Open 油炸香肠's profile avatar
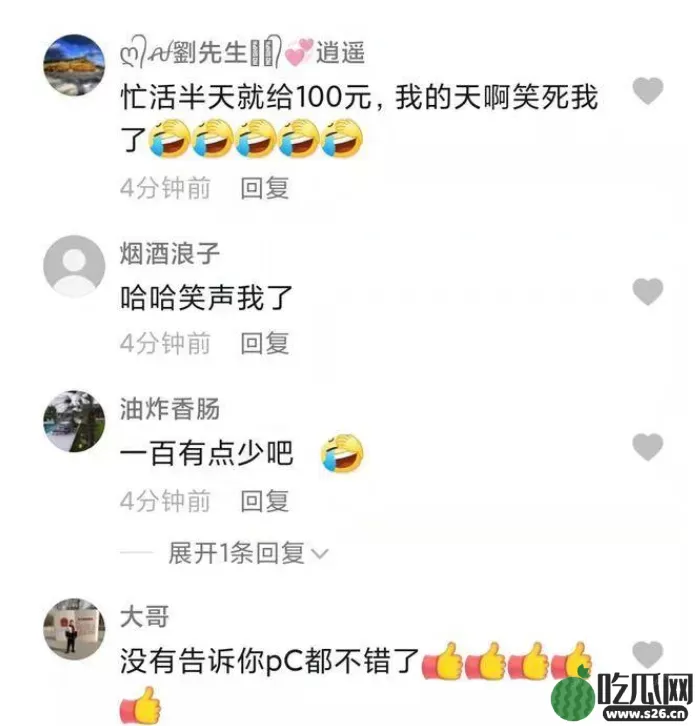The height and width of the screenshot is (726, 697). click(74, 421)
